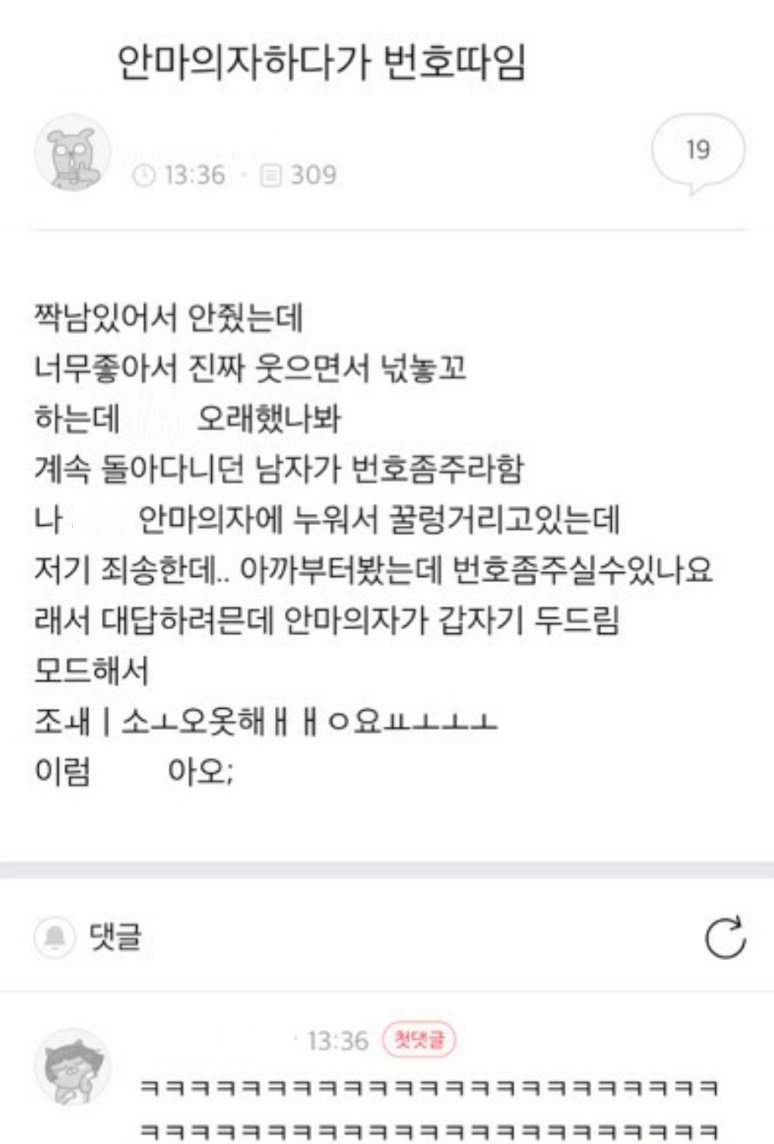Open the comment bubble showing 19
This screenshot has height=1144, width=774.
(698, 152)
